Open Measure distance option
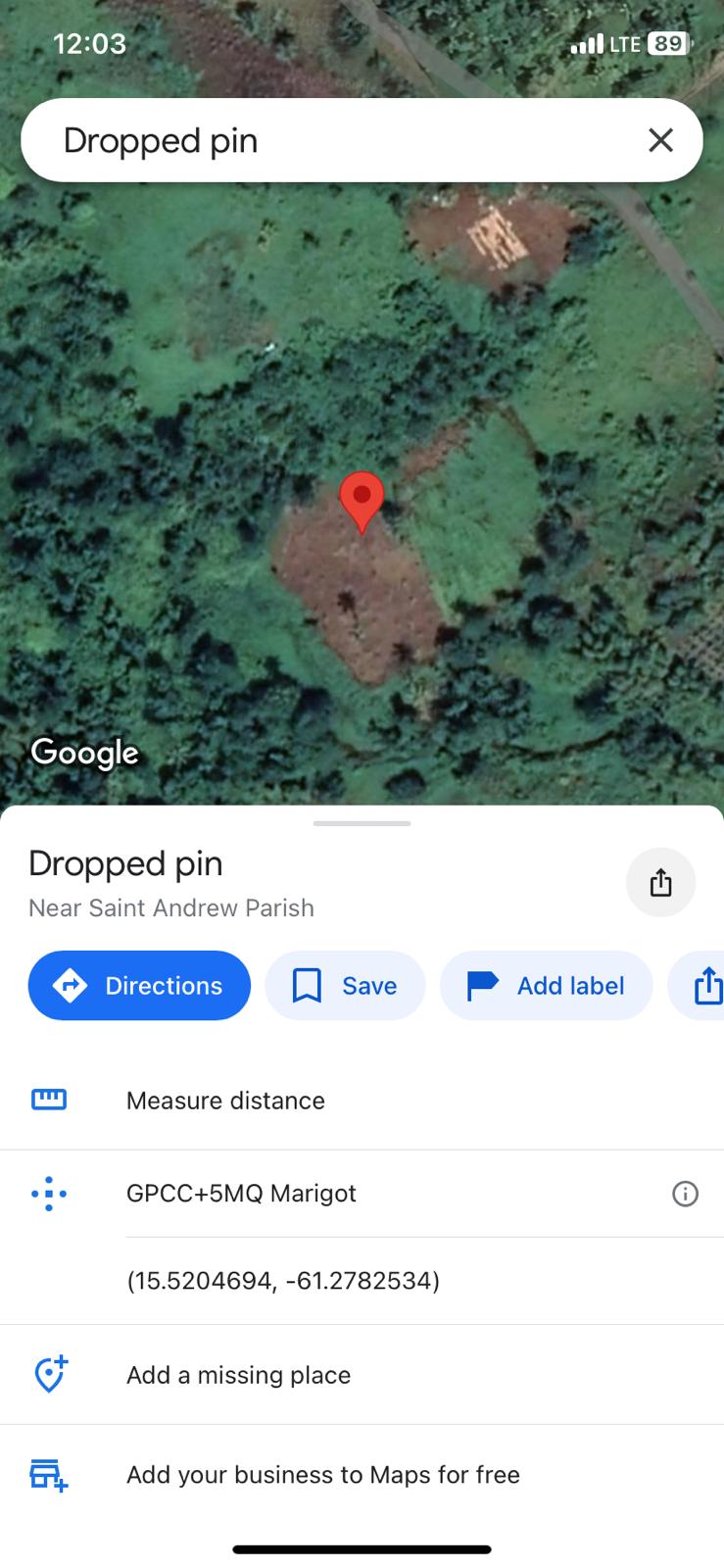The width and height of the screenshot is (724, 1568). point(225,1101)
